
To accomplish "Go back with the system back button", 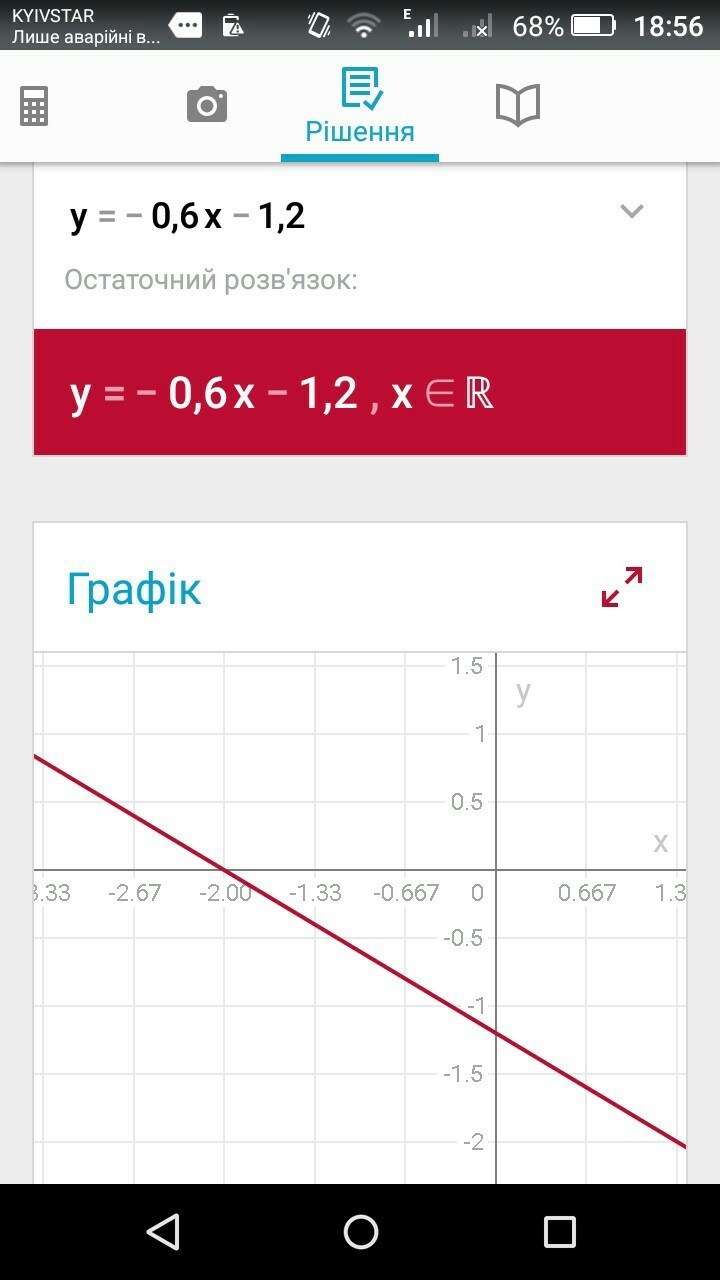I will pyautogui.click(x=162, y=1231).
